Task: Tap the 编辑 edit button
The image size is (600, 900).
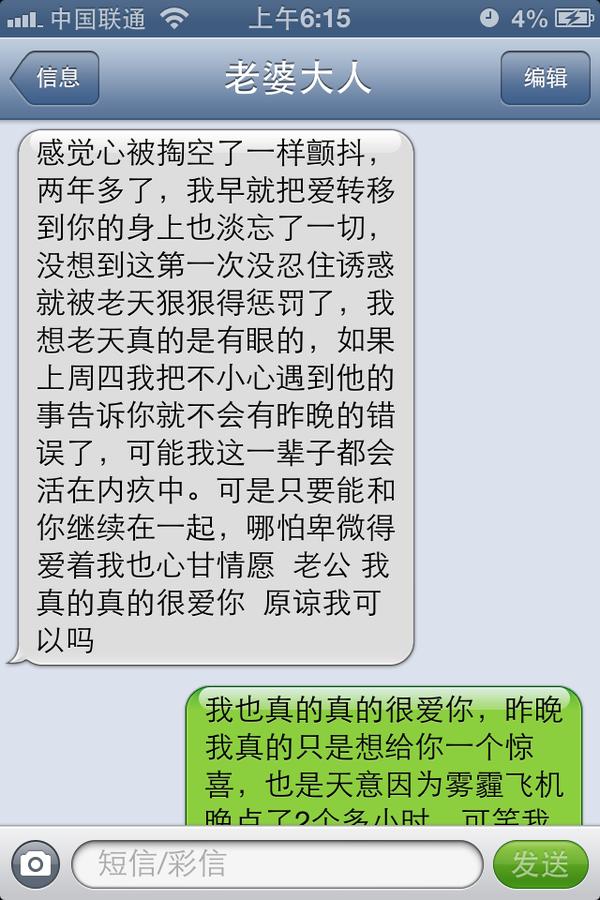Action: [545, 78]
